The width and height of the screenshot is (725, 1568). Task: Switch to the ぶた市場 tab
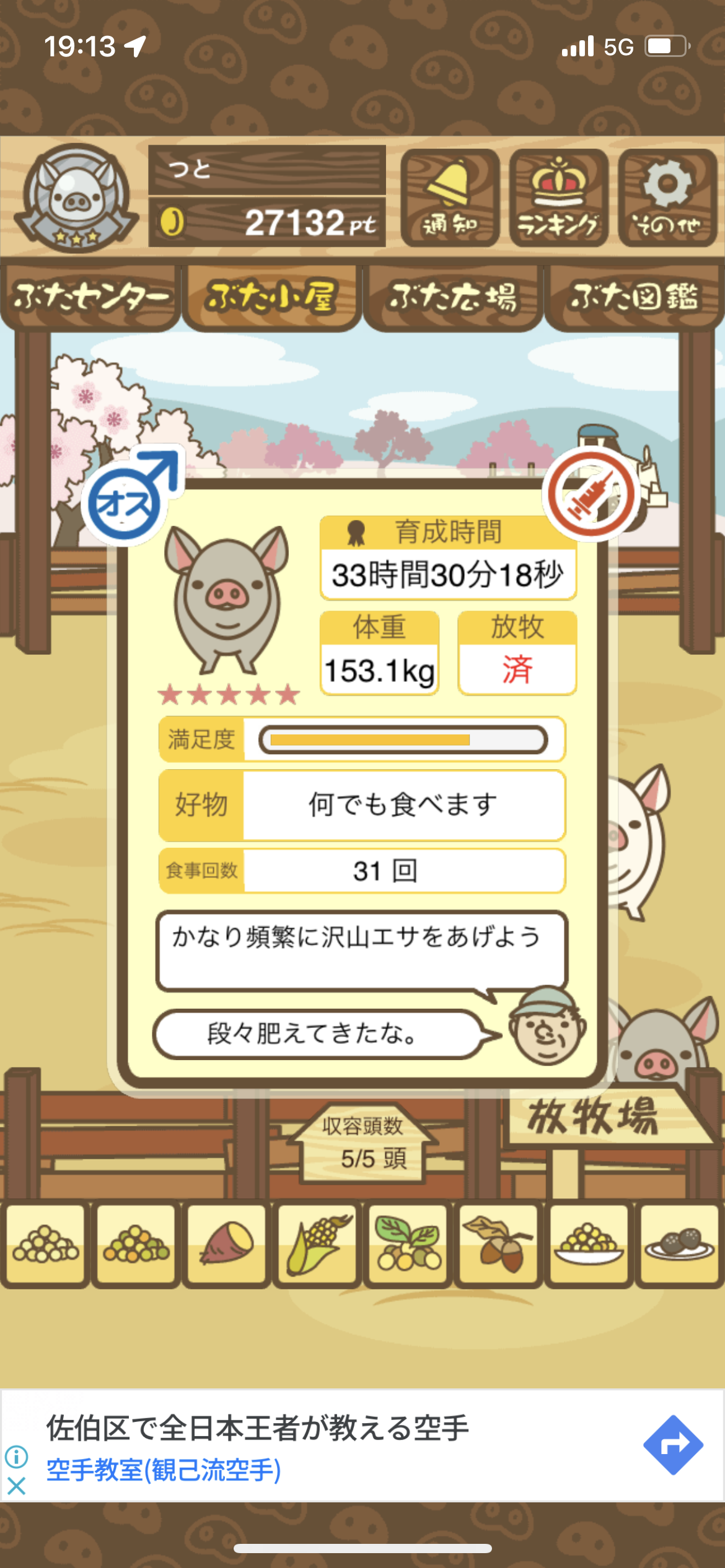[x=453, y=297]
